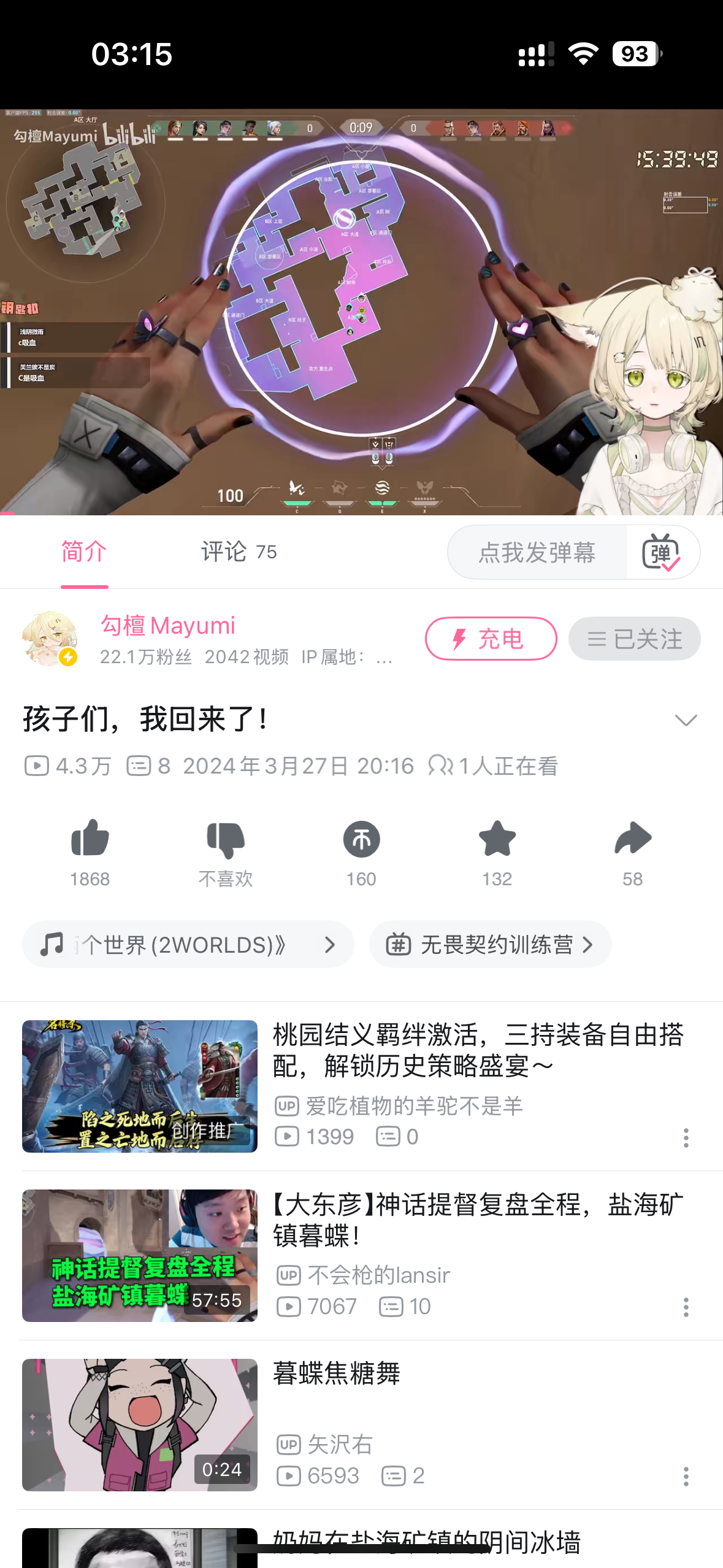This screenshot has height=1568, width=723.
Task: Share this video
Action: [632, 839]
